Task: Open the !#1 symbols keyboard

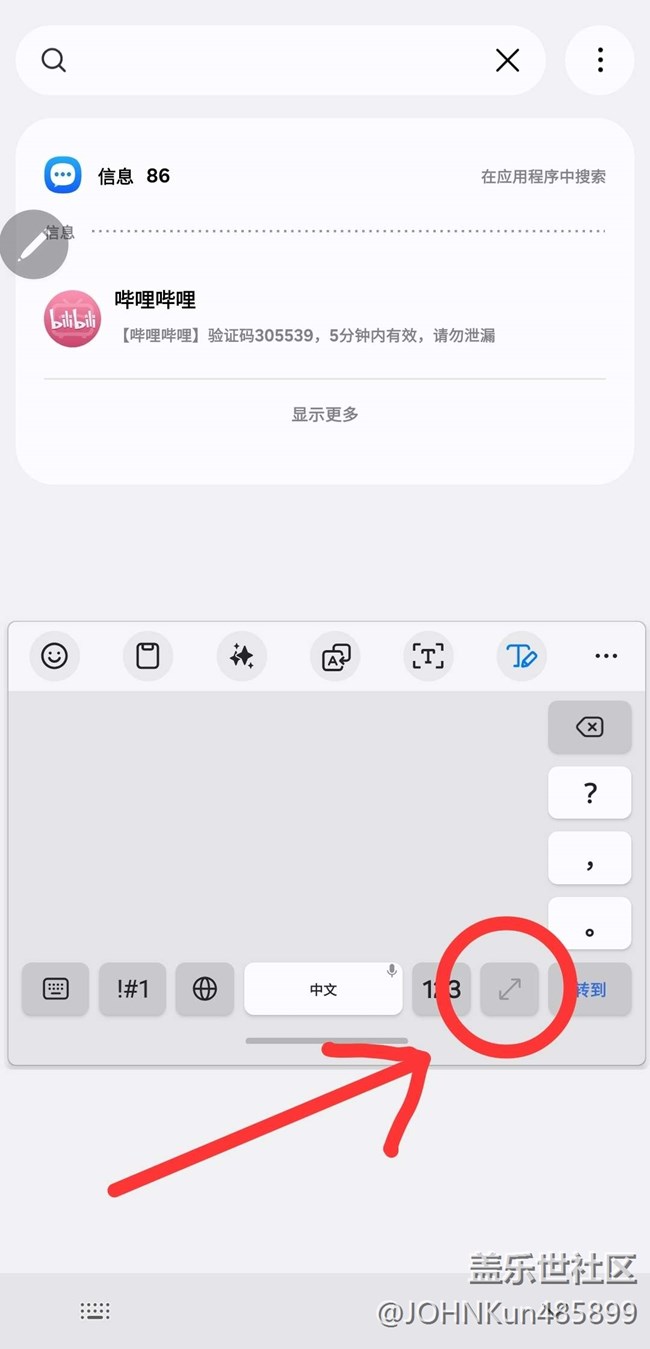Action: coord(133,989)
